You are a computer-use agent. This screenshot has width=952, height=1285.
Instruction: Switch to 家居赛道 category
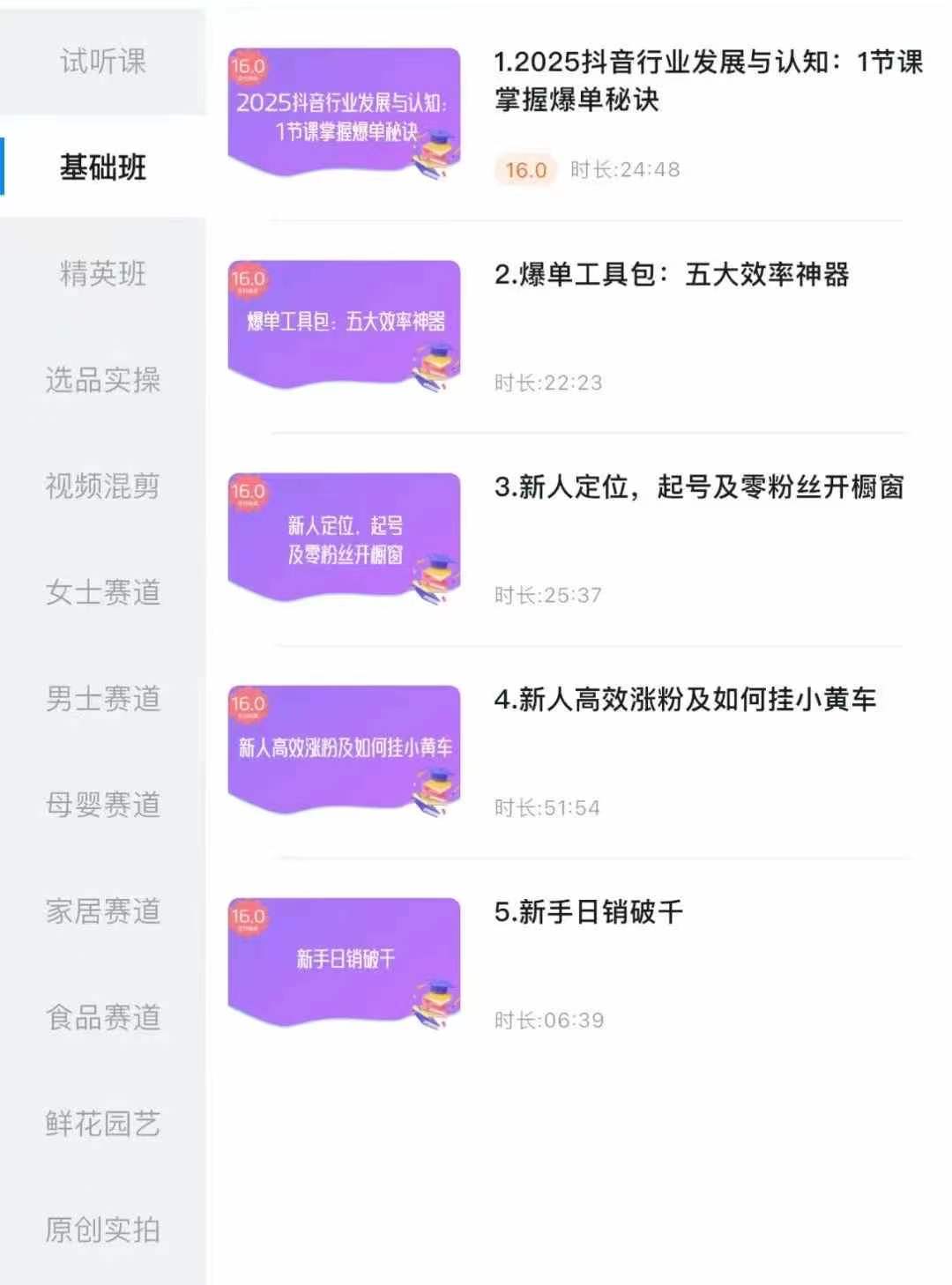(x=102, y=910)
